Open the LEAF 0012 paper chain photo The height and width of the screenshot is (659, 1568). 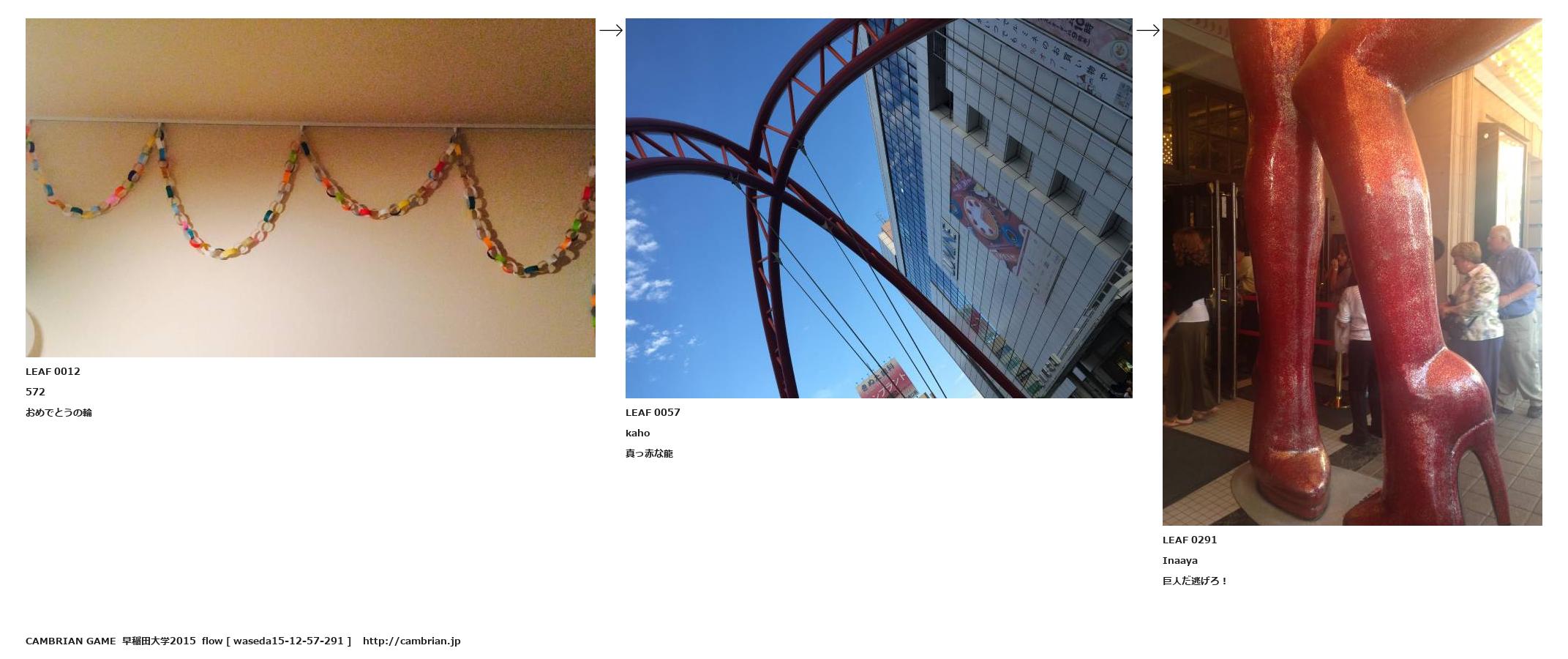tap(310, 187)
